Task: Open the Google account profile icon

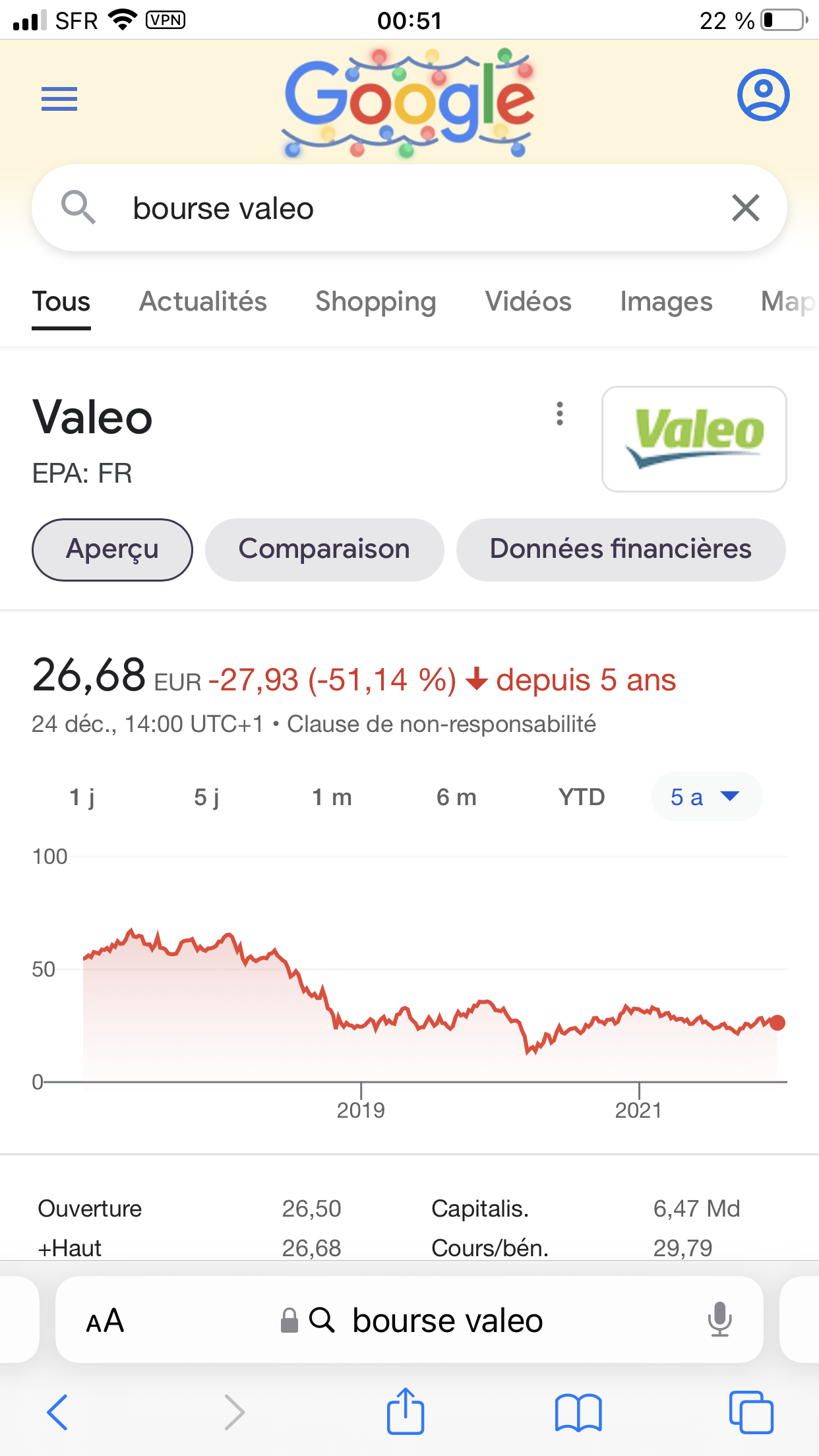Action: tap(763, 95)
